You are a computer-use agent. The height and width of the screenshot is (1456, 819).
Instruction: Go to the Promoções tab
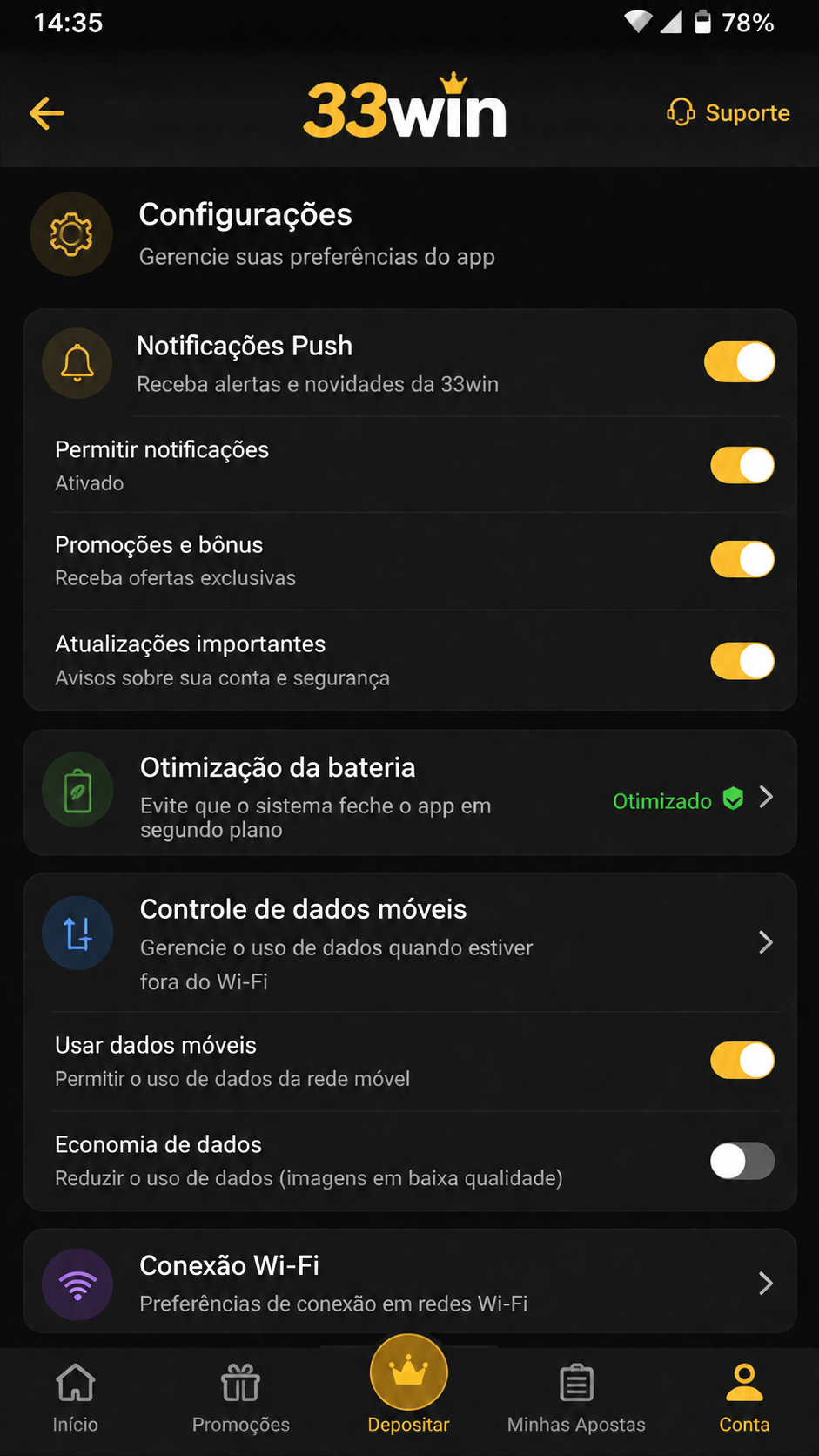(x=241, y=1399)
